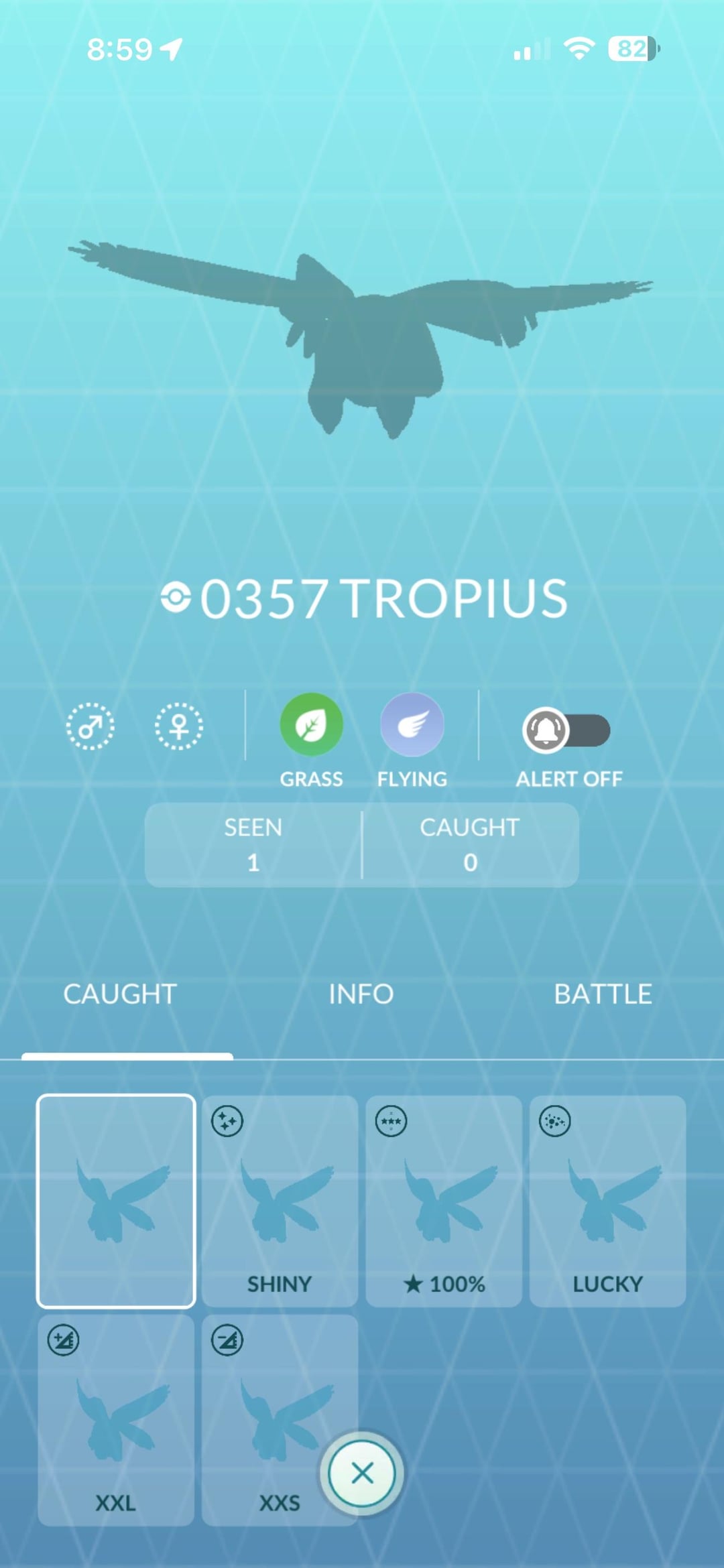Image resolution: width=724 pixels, height=1568 pixels.
Task: Tap the Grass type icon
Action: point(311,726)
